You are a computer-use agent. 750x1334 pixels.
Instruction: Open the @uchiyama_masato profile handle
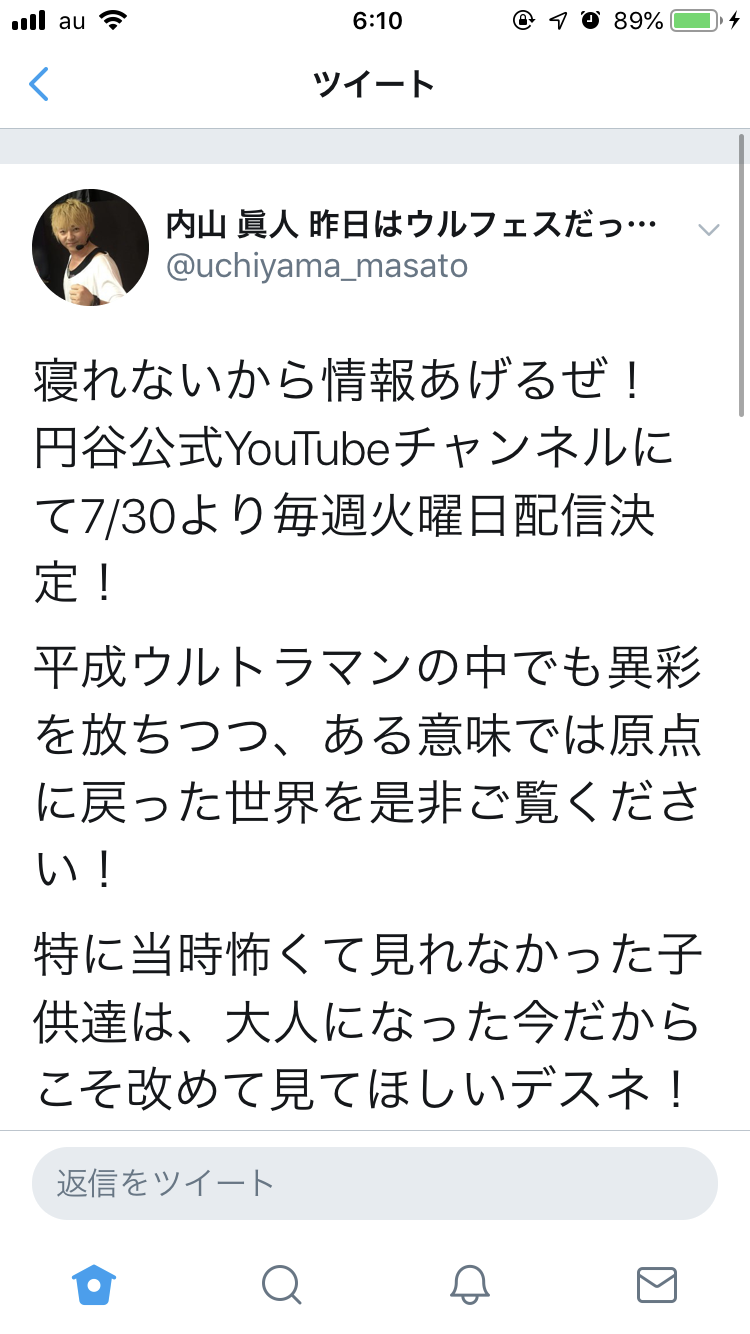pyautogui.click(x=317, y=267)
